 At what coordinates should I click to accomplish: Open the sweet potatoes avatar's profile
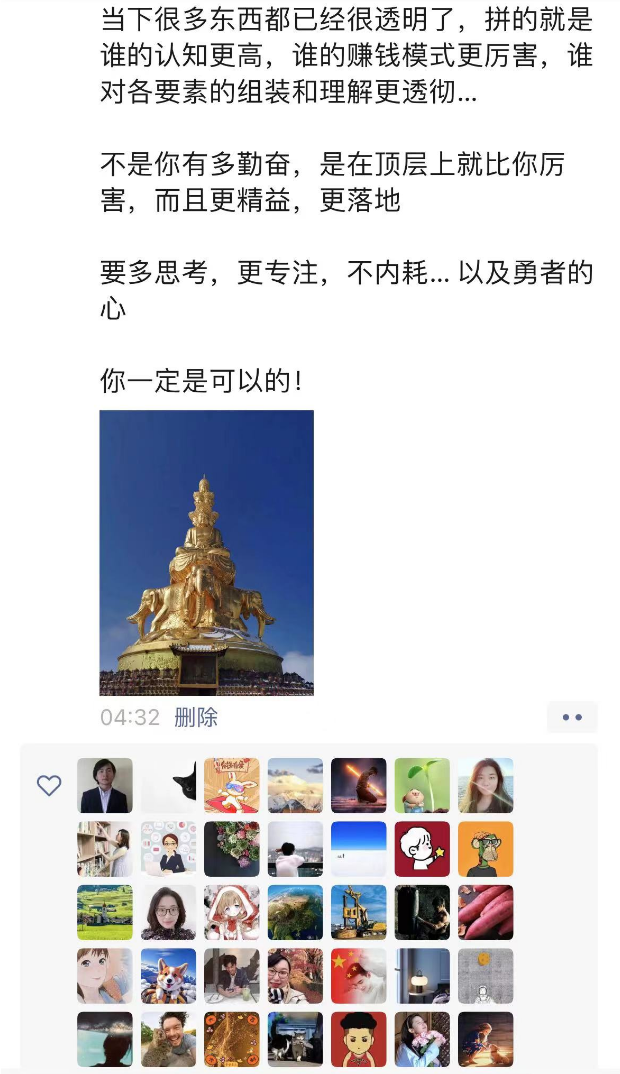(486, 912)
